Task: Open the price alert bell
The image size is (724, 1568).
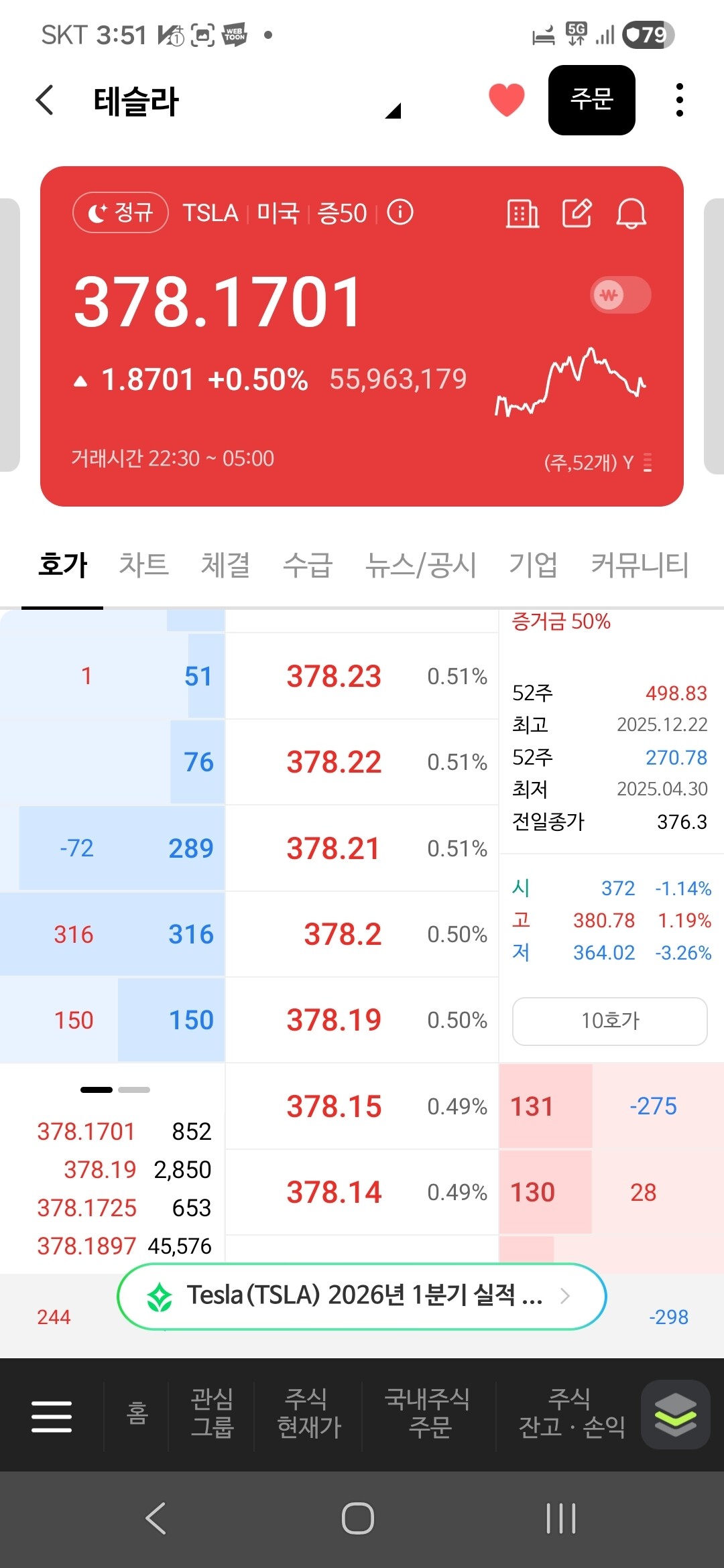Action: 631,214
